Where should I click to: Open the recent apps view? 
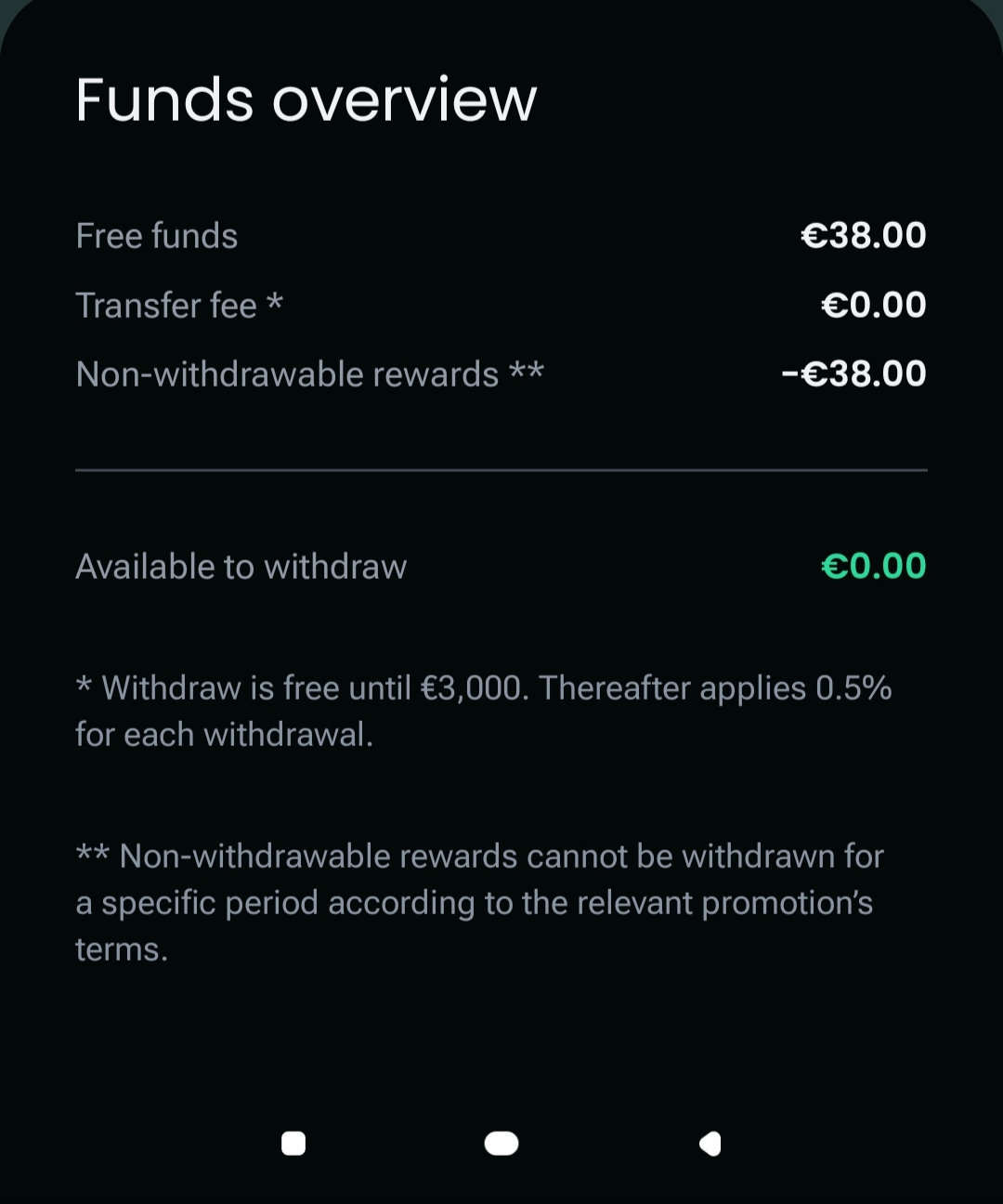(293, 1143)
